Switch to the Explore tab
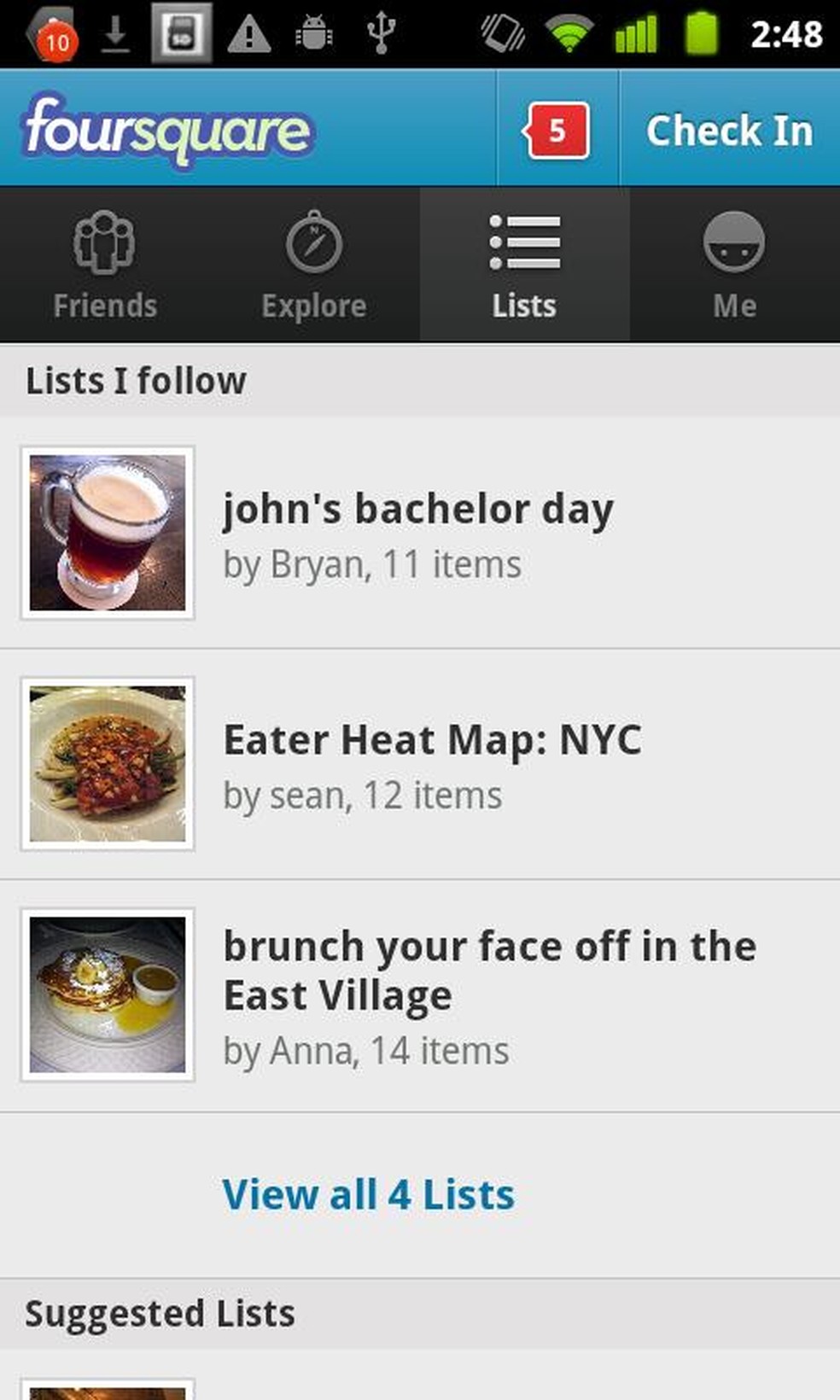 (313, 265)
